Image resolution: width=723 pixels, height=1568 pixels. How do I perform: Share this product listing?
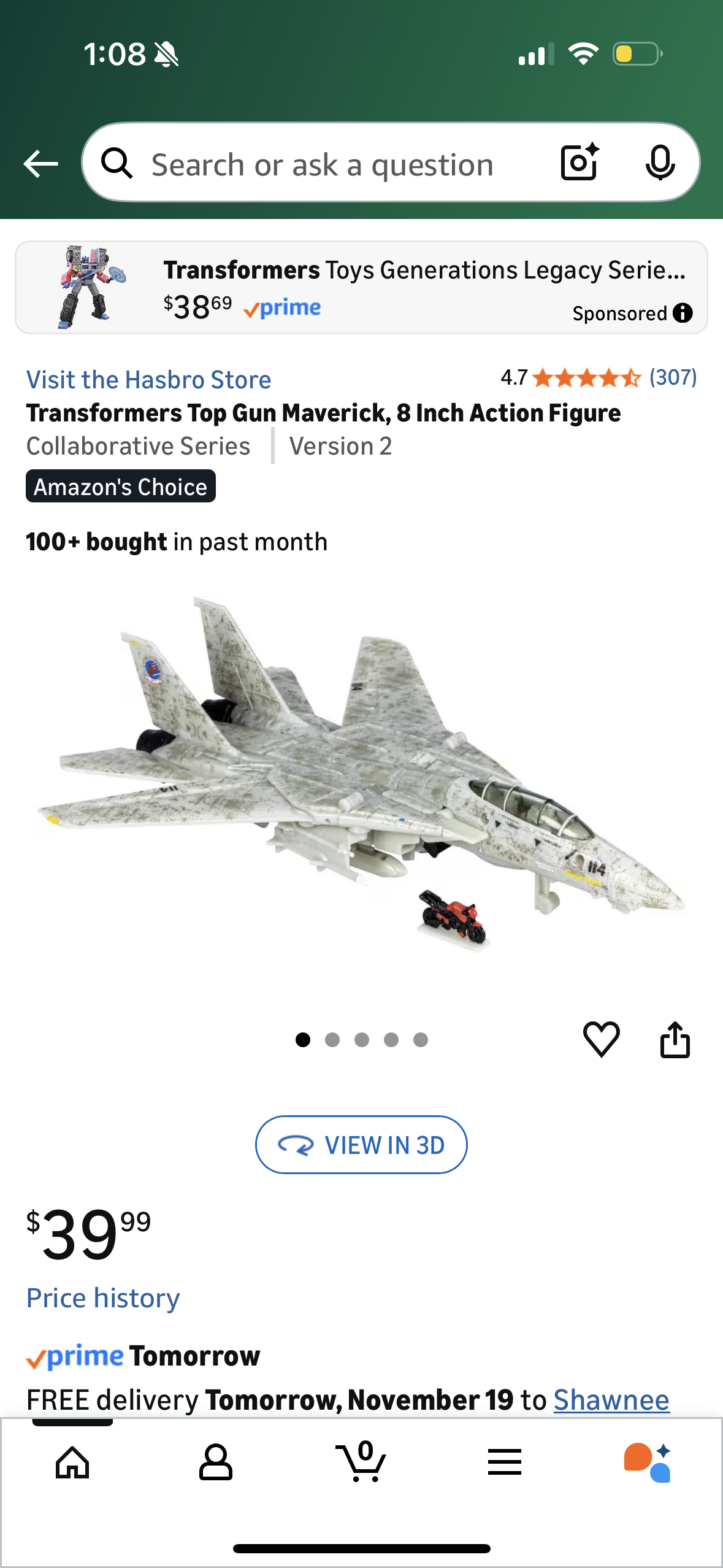pos(675,1039)
